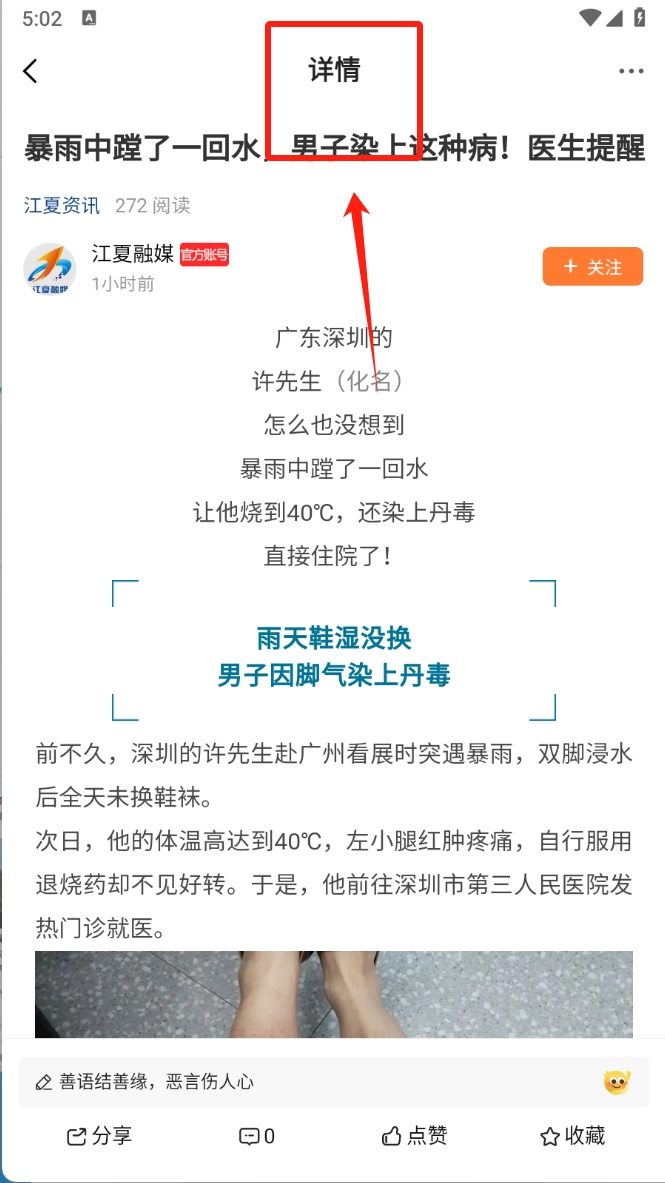Open the emoji picker in comment bar
The width and height of the screenshot is (665, 1183).
[617, 1082]
